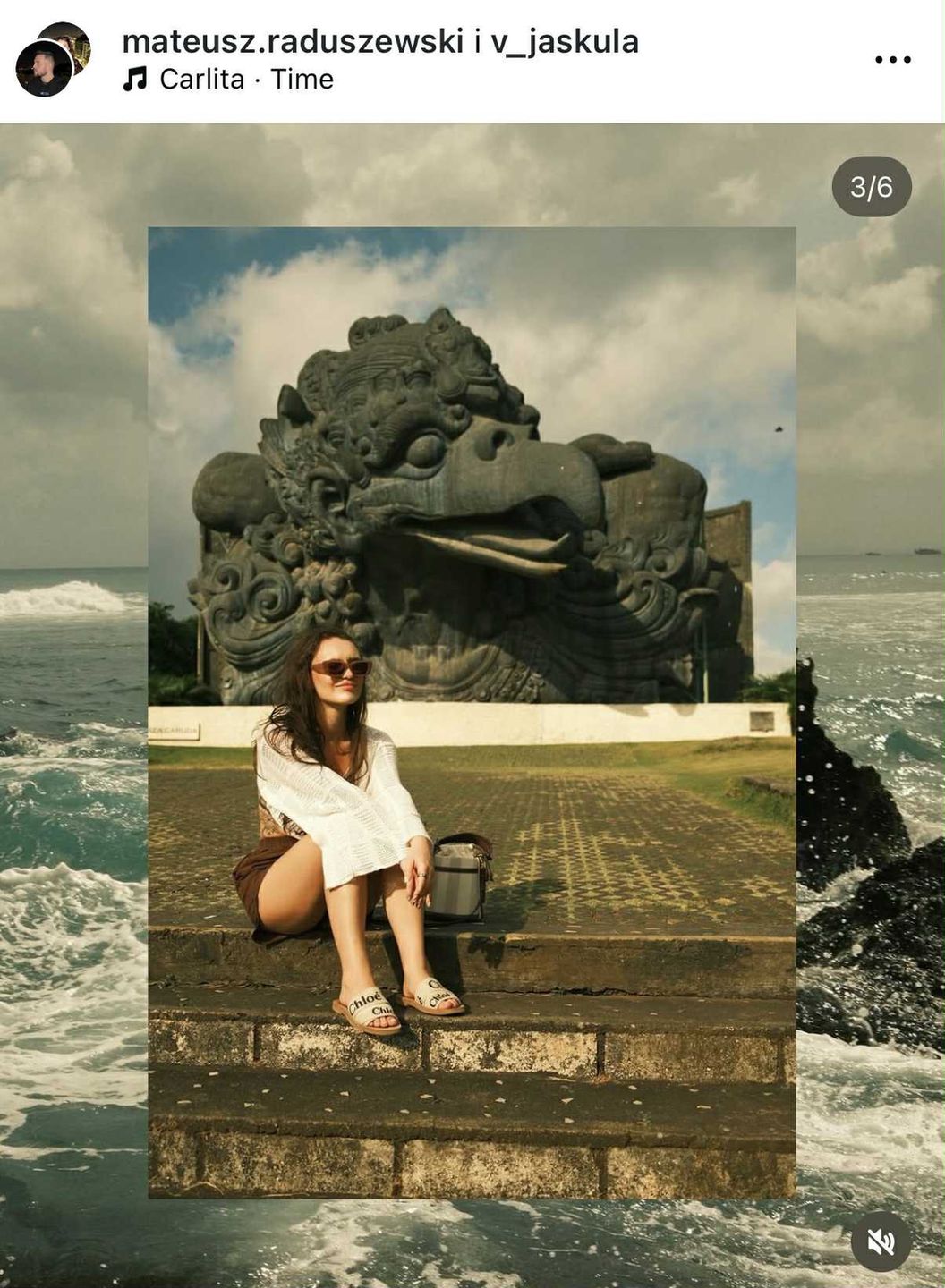945x1288 pixels.
Task: Unmute the post's sound
Action: (881, 1241)
